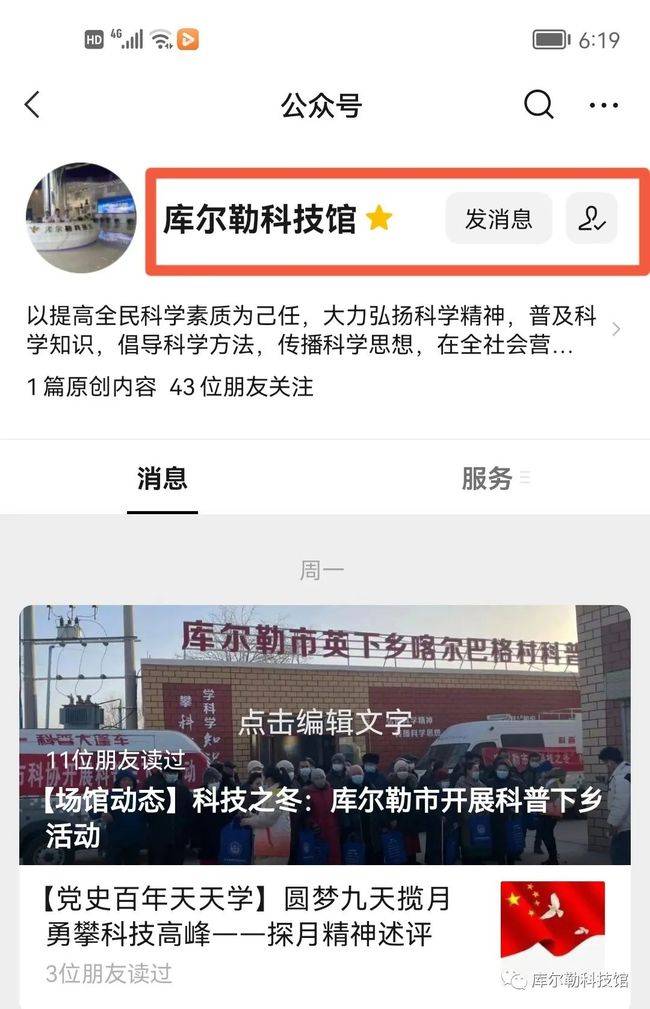
Task: Go back using the top-left arrow
Action: tap(33, 104)
